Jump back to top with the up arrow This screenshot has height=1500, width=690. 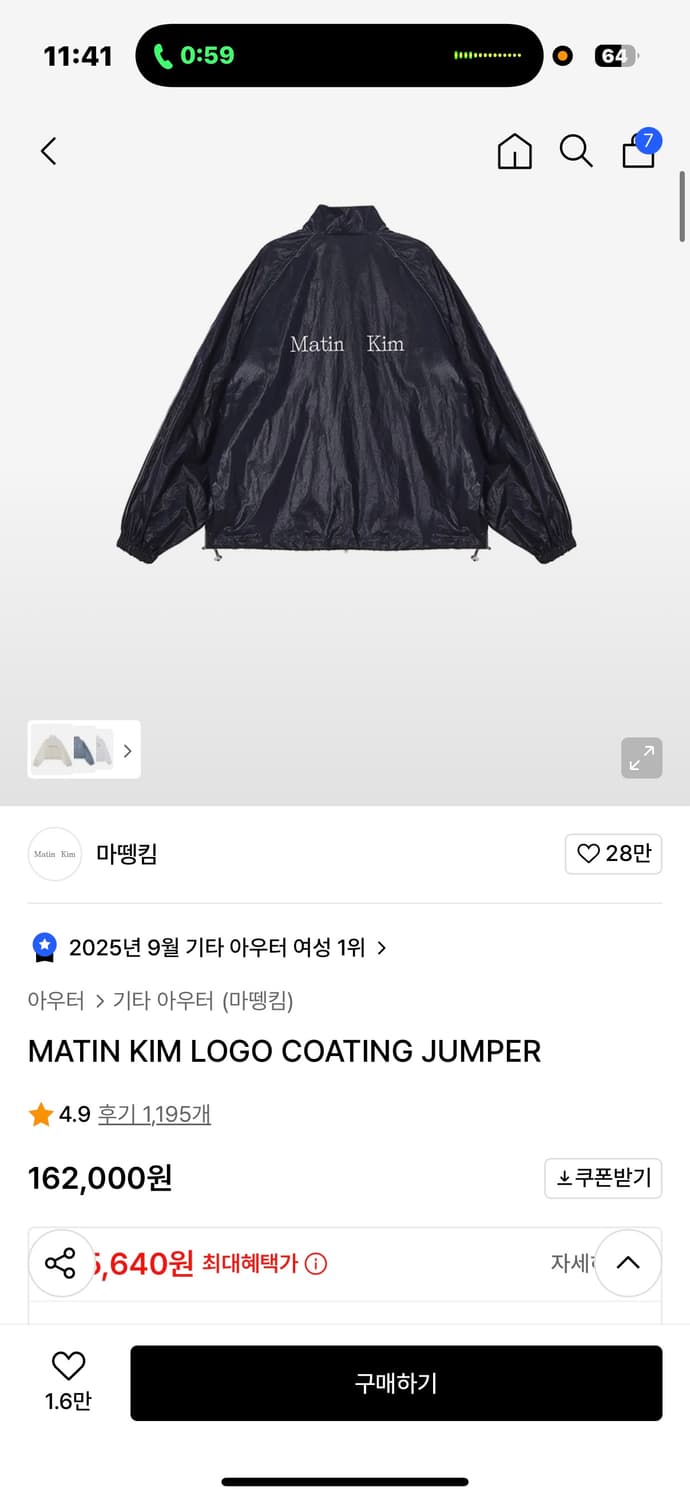click(627, 1263)
